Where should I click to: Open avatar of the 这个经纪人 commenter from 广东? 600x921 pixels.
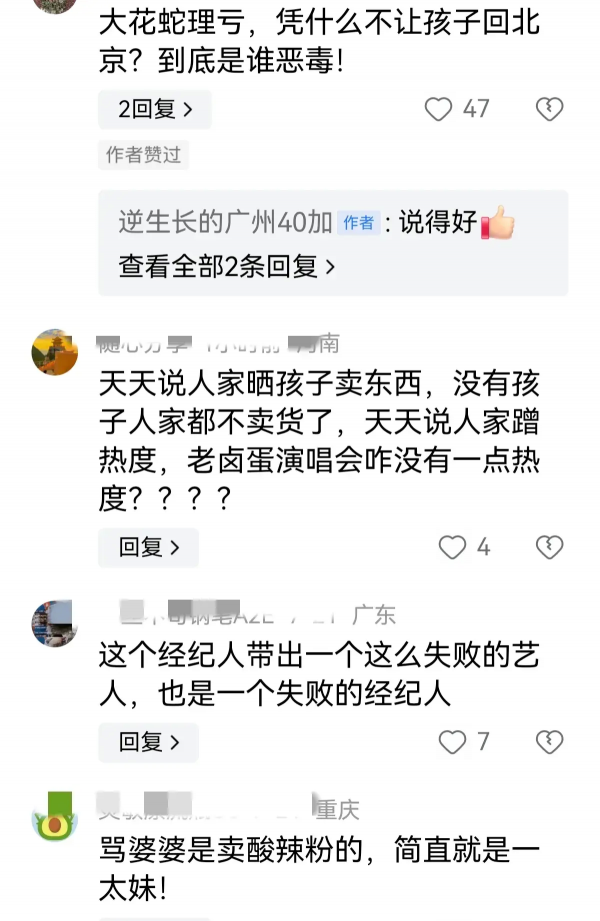point(54,624)
